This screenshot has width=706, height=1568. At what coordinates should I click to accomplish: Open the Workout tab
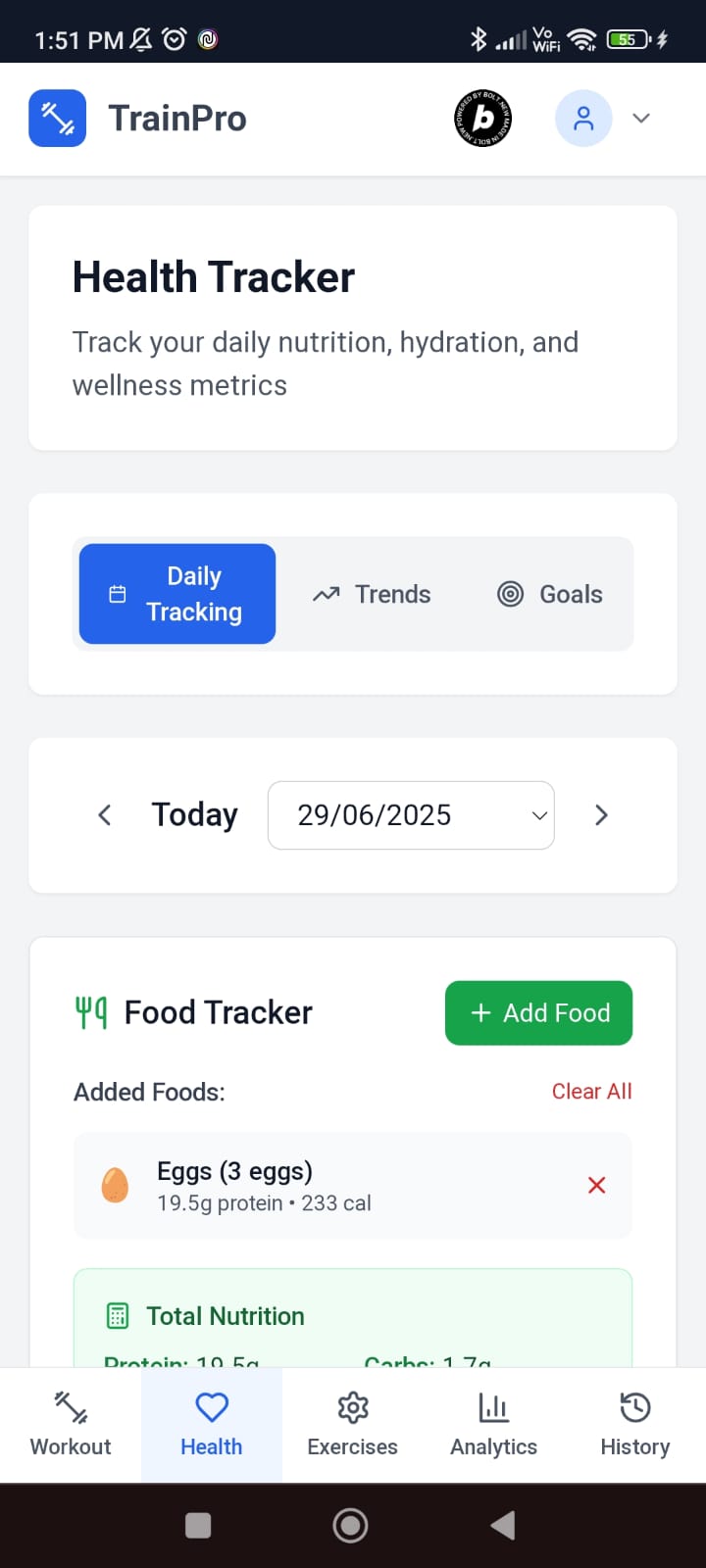[x=71, y=1425]
